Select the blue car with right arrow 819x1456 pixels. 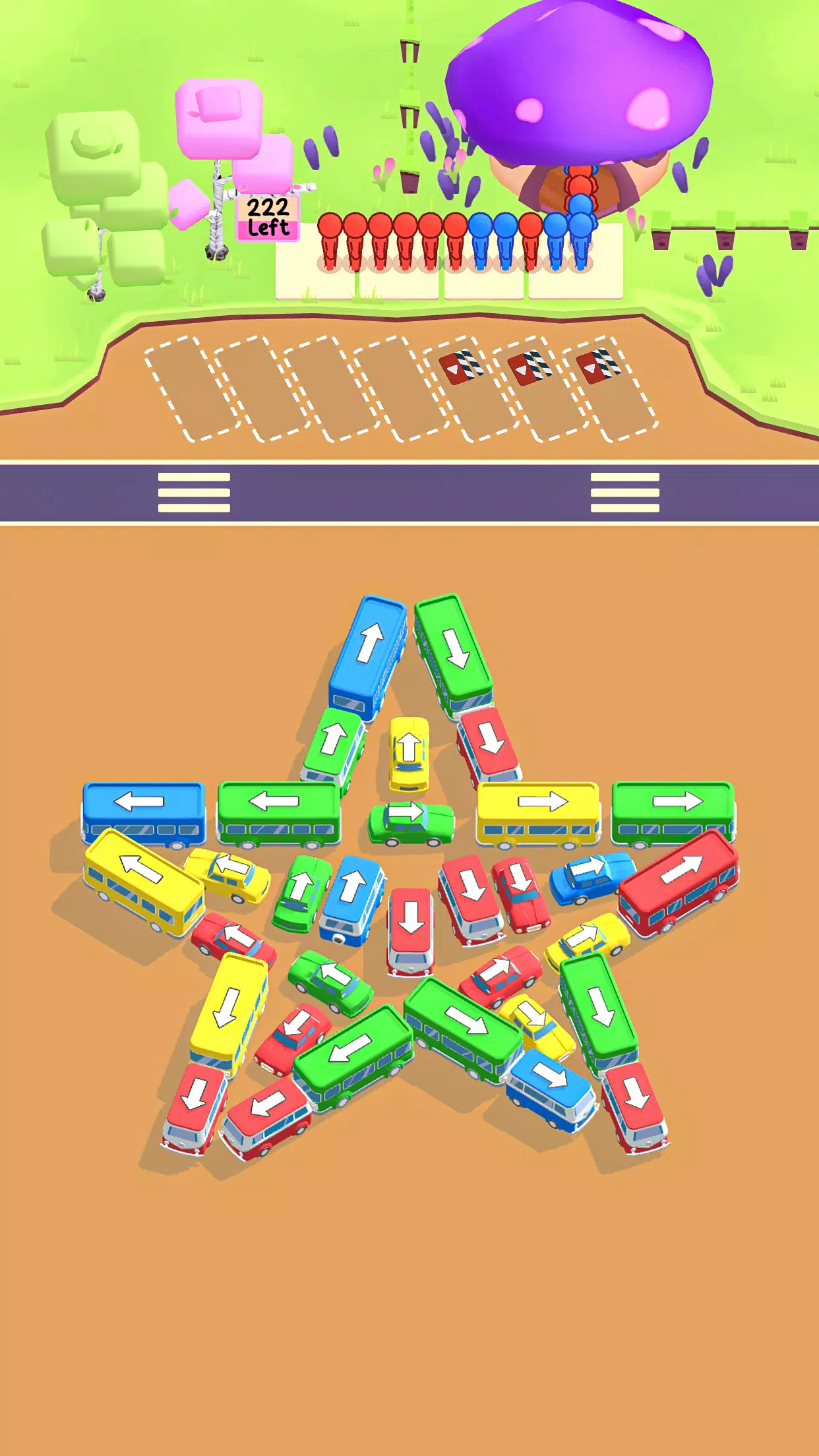point(590,875)
